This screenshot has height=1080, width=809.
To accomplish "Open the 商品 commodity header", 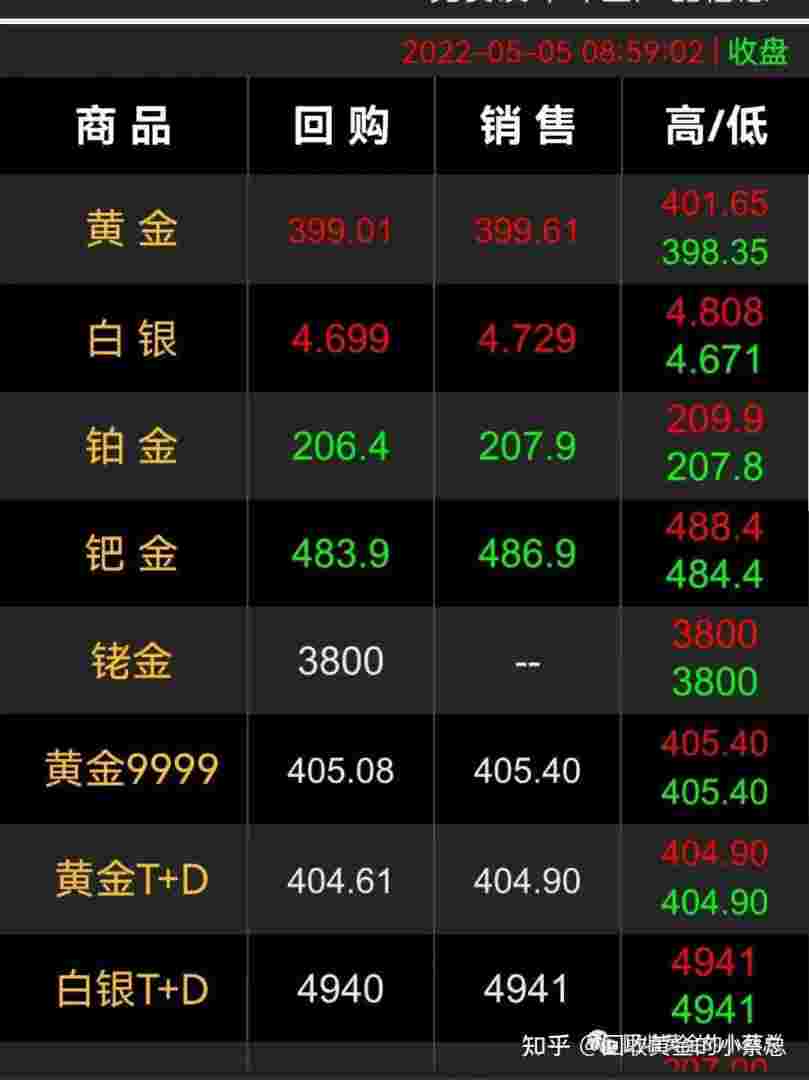I will [x=120, y=127].
